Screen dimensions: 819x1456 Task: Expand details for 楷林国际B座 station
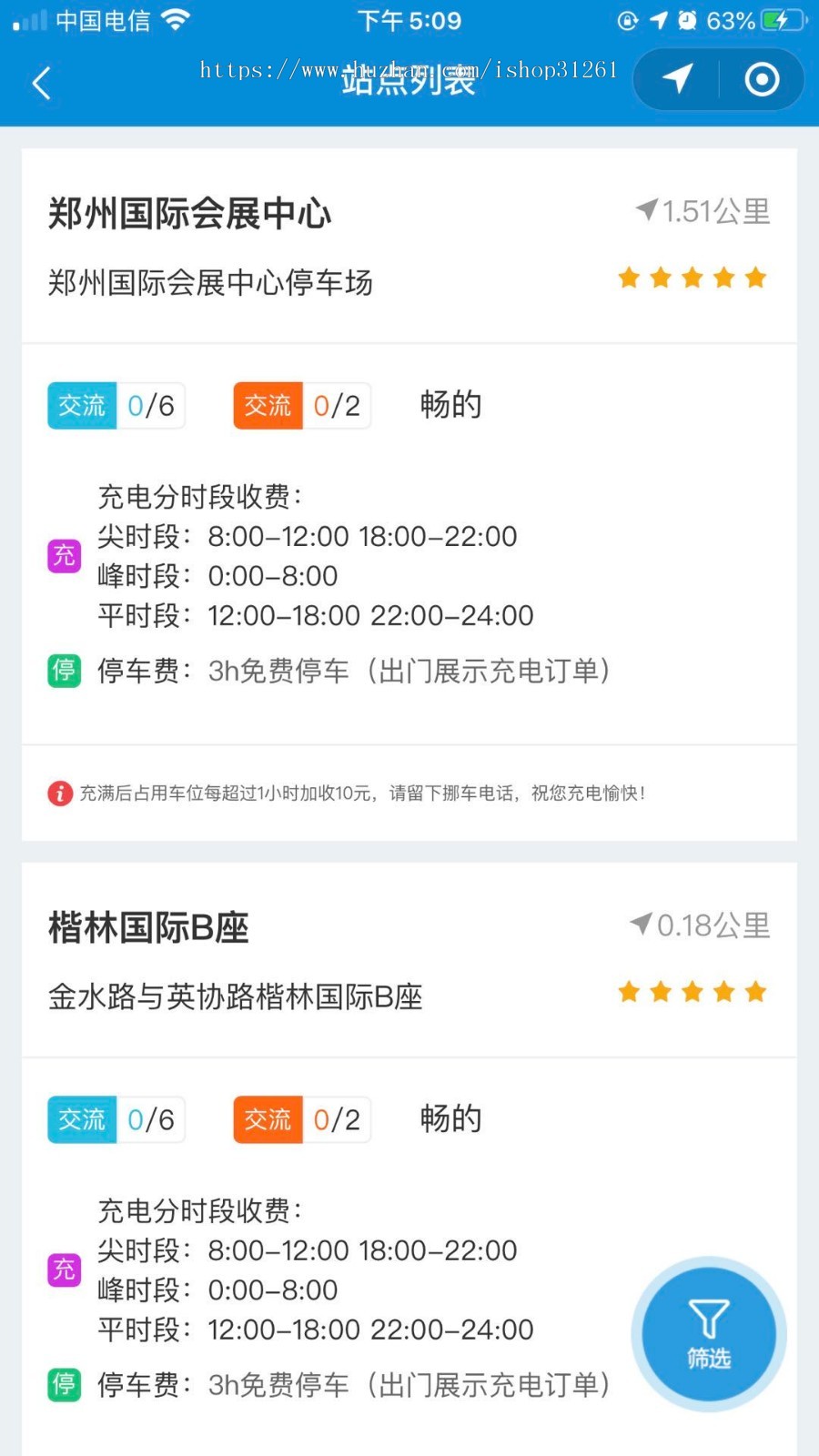click(x=148, y=927)
